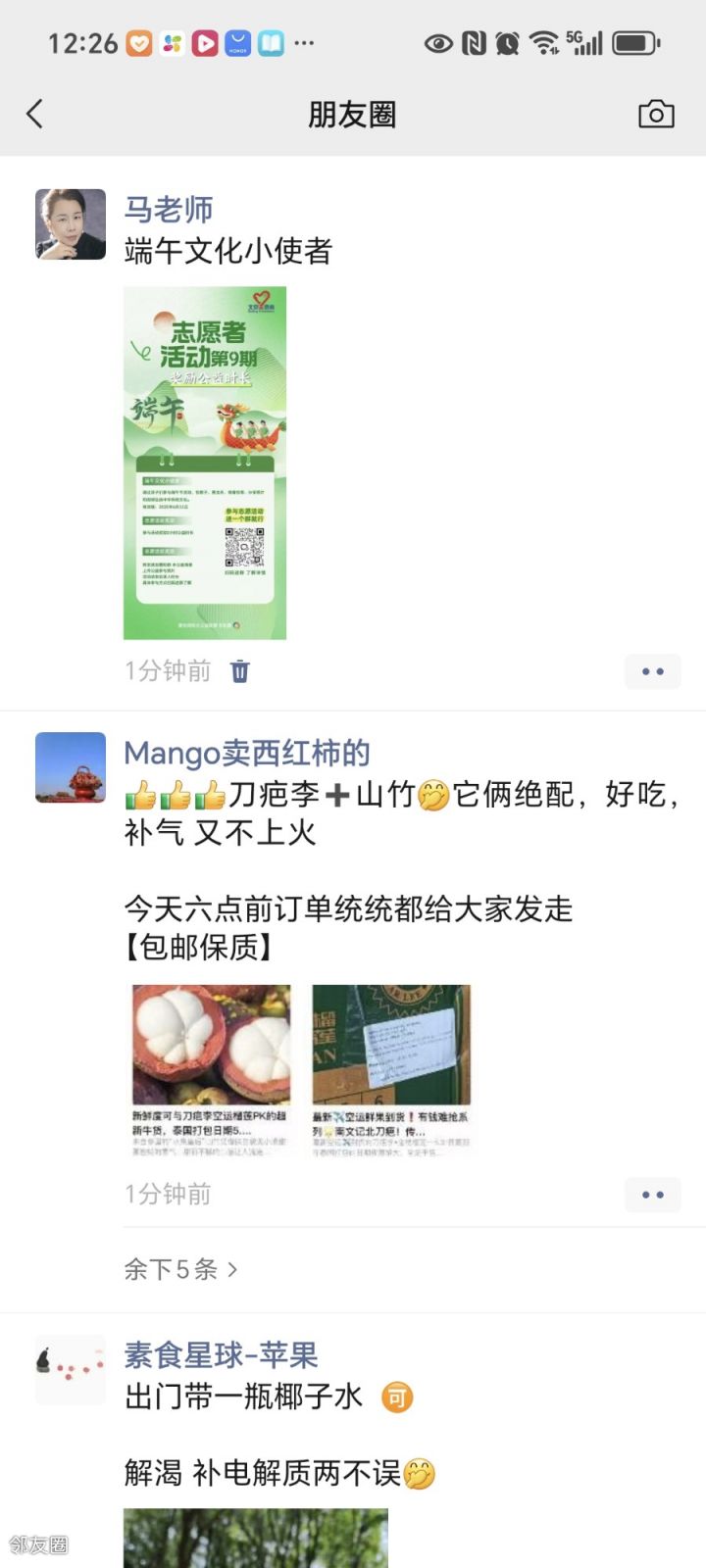Viewport: 706px width, 1568px height.
Task: Open 马老师's profile avatar
Action: pyautogui.click(x=71, y=224)
